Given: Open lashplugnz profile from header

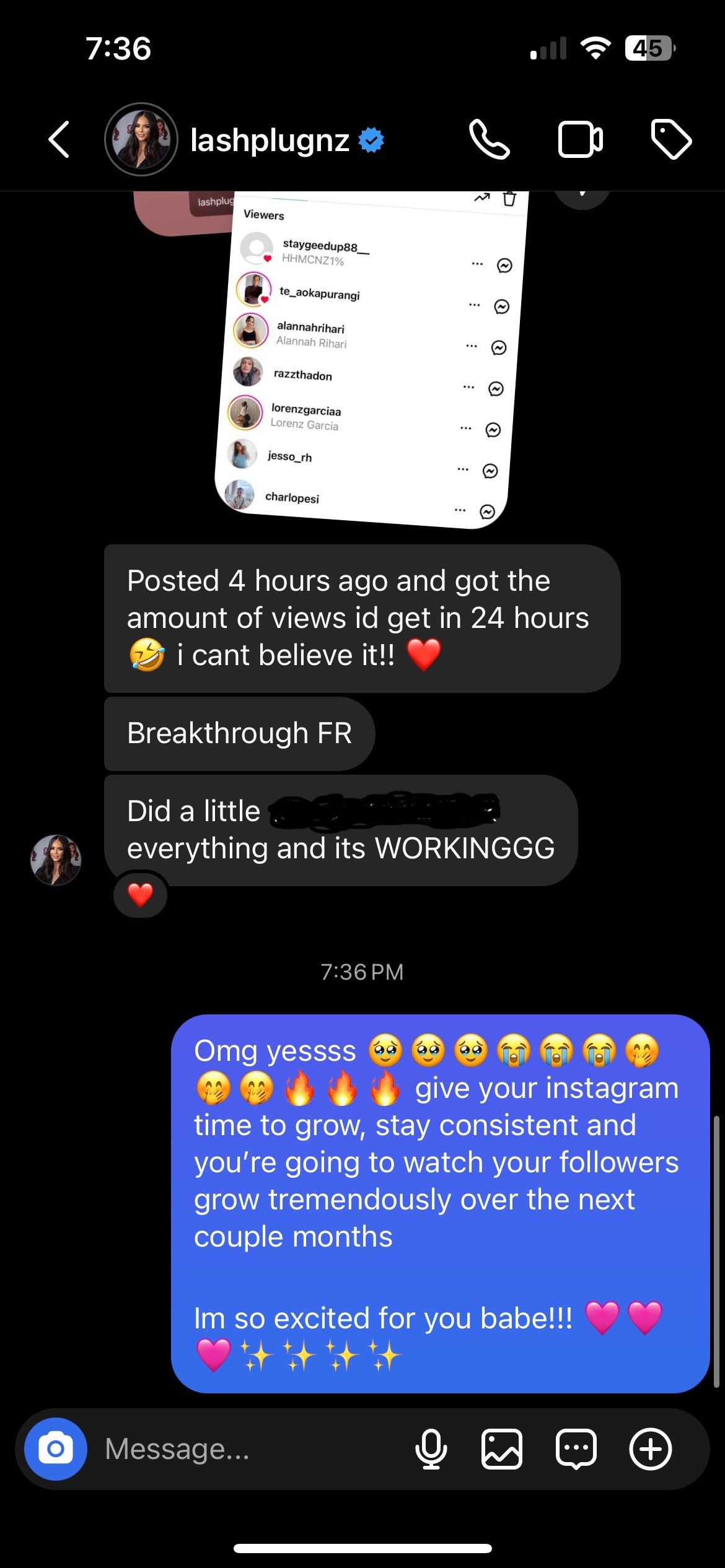Looking at the screenshot, I should click(x=270, y=141).
